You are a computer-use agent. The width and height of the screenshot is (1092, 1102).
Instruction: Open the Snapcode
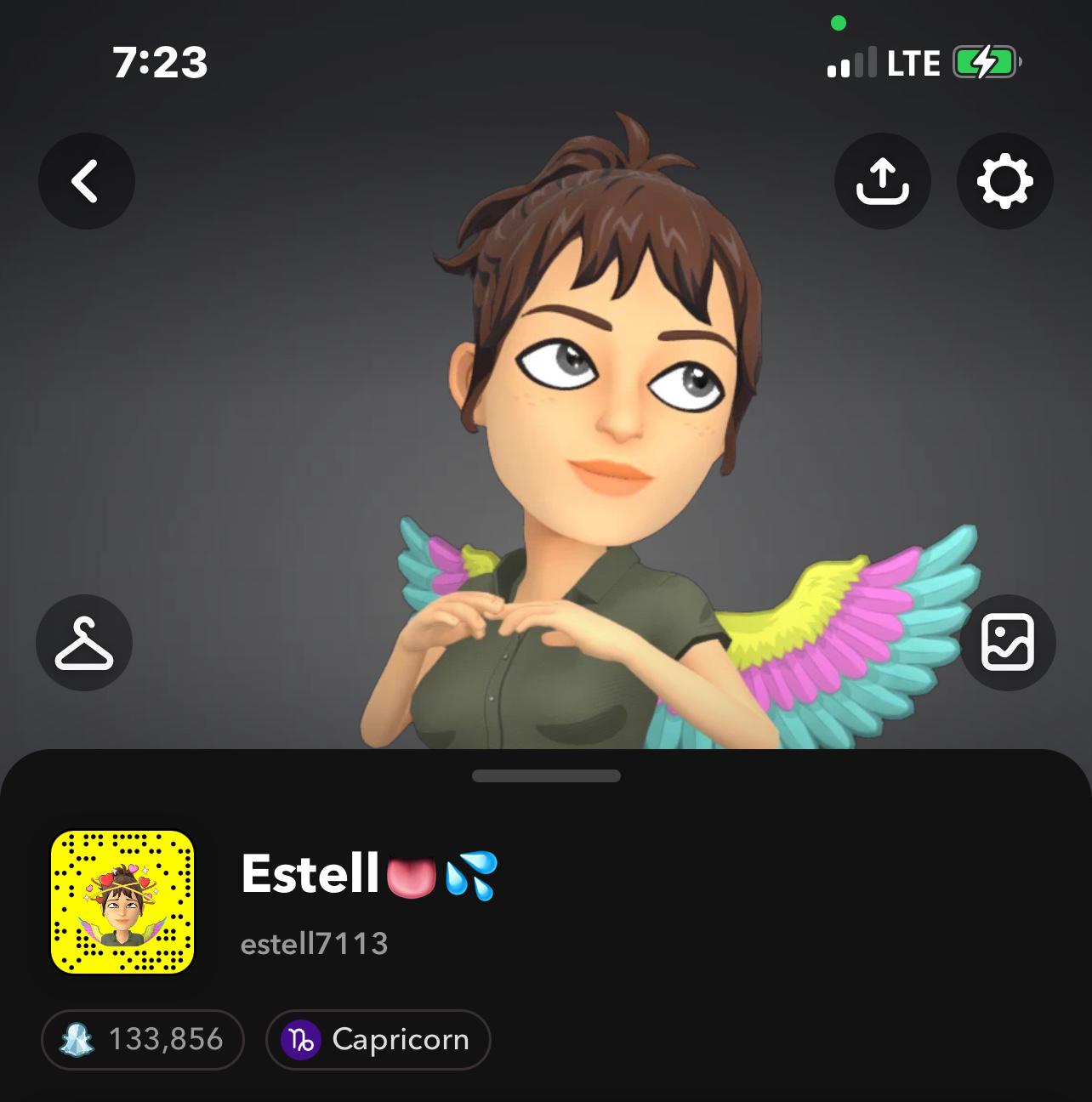pos(122,901)
